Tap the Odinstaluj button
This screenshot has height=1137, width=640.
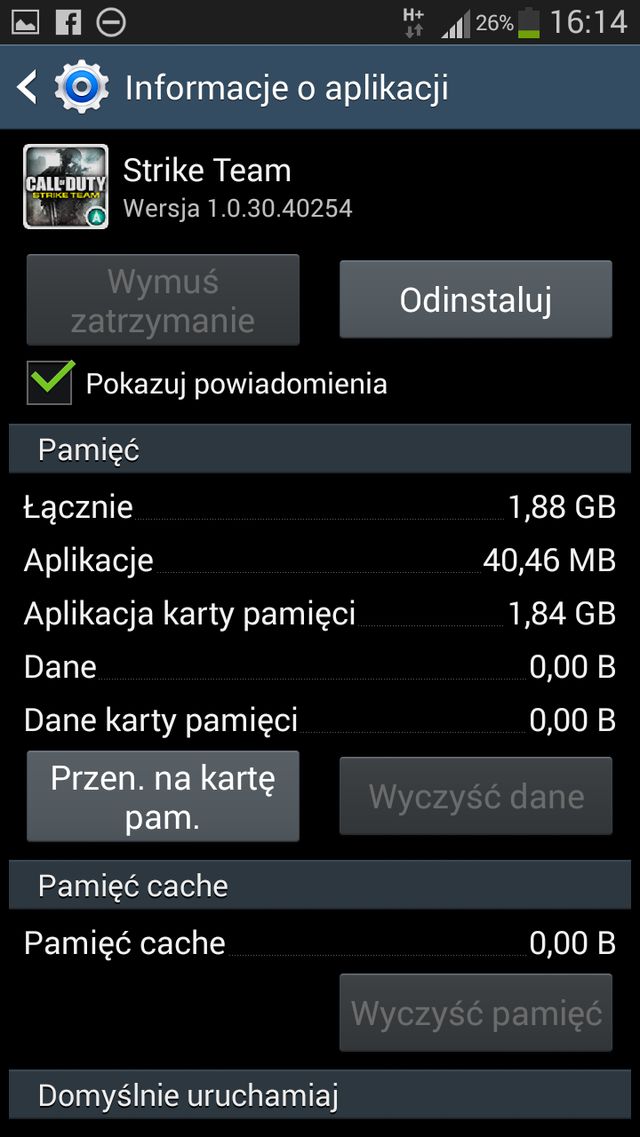(x=475, y=299)
